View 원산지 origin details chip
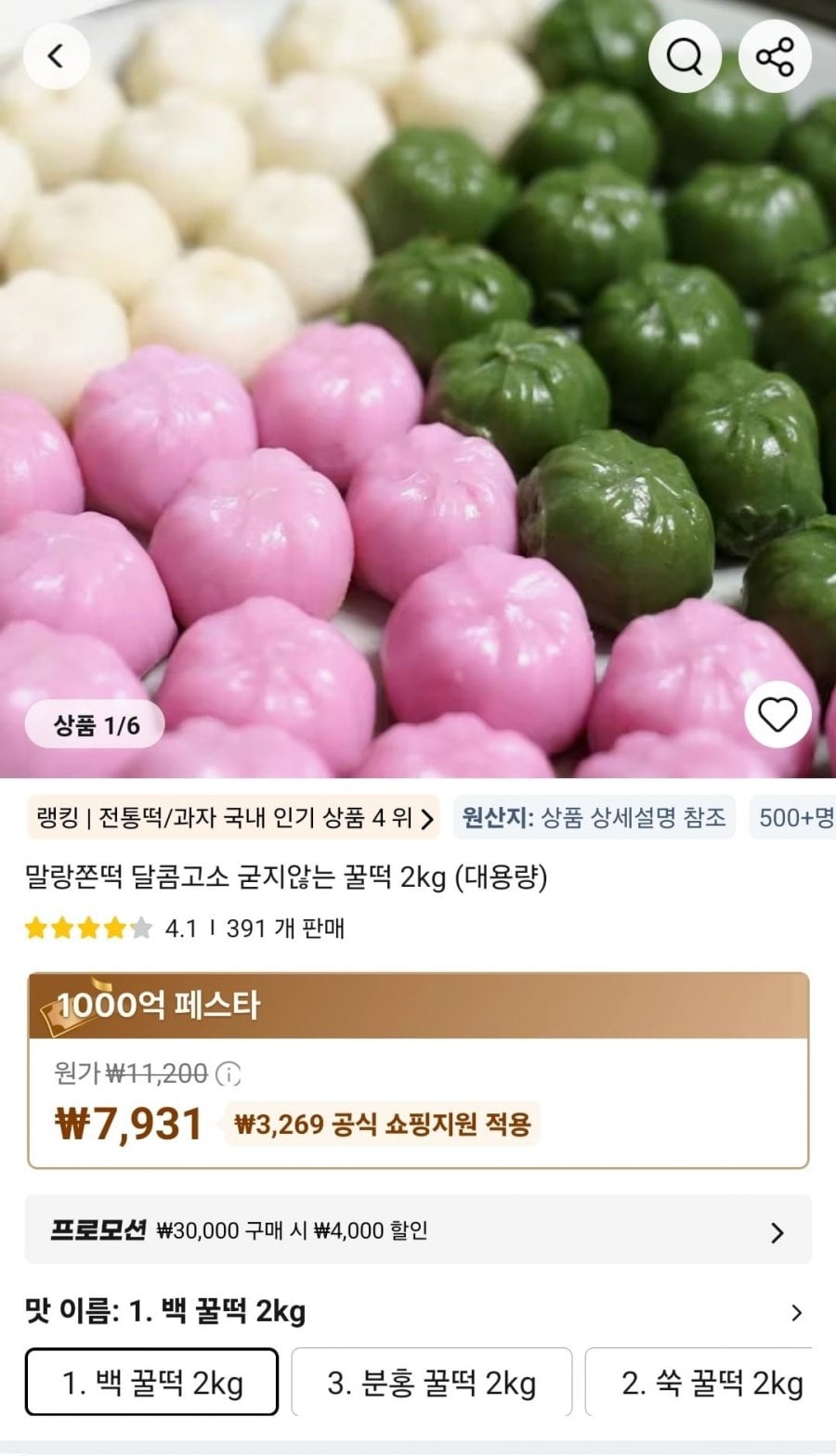This screenshot has width=836, height=1456. 594,818
